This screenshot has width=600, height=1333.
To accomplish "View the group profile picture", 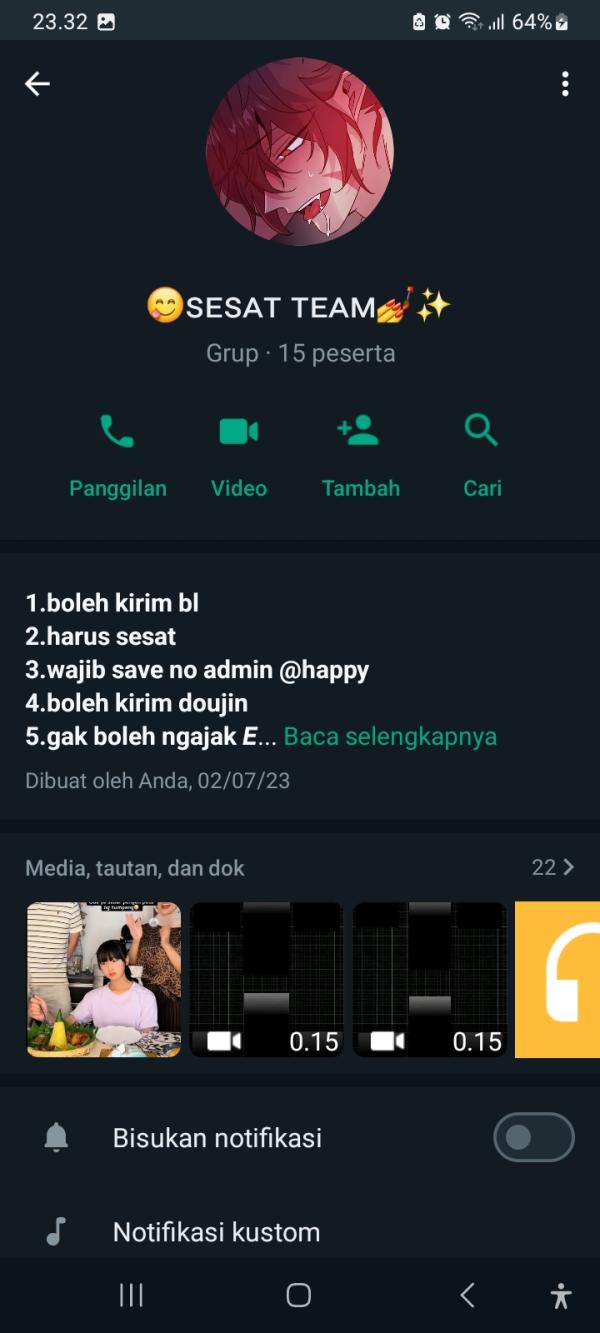I will [300, 151].
